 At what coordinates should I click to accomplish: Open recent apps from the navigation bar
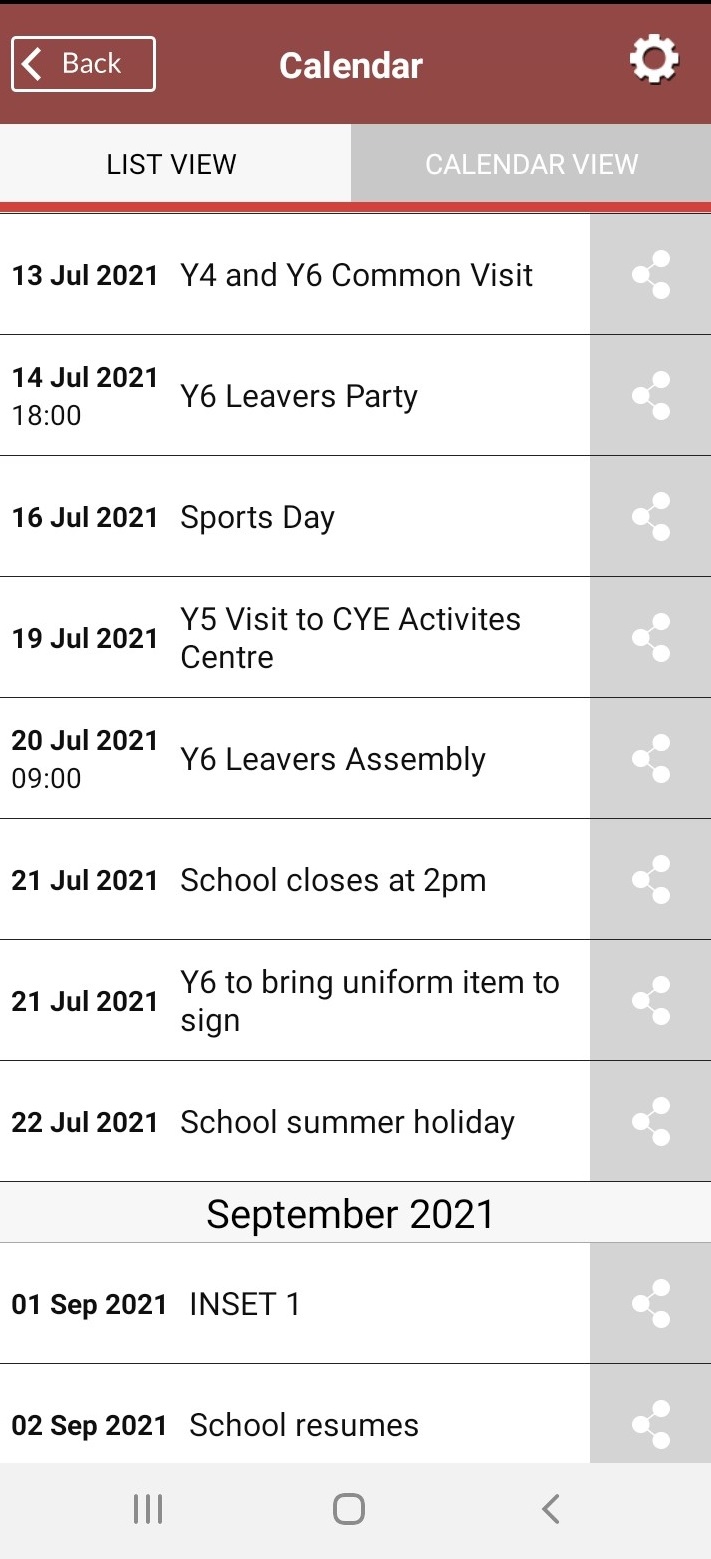tap(148, 1509)
